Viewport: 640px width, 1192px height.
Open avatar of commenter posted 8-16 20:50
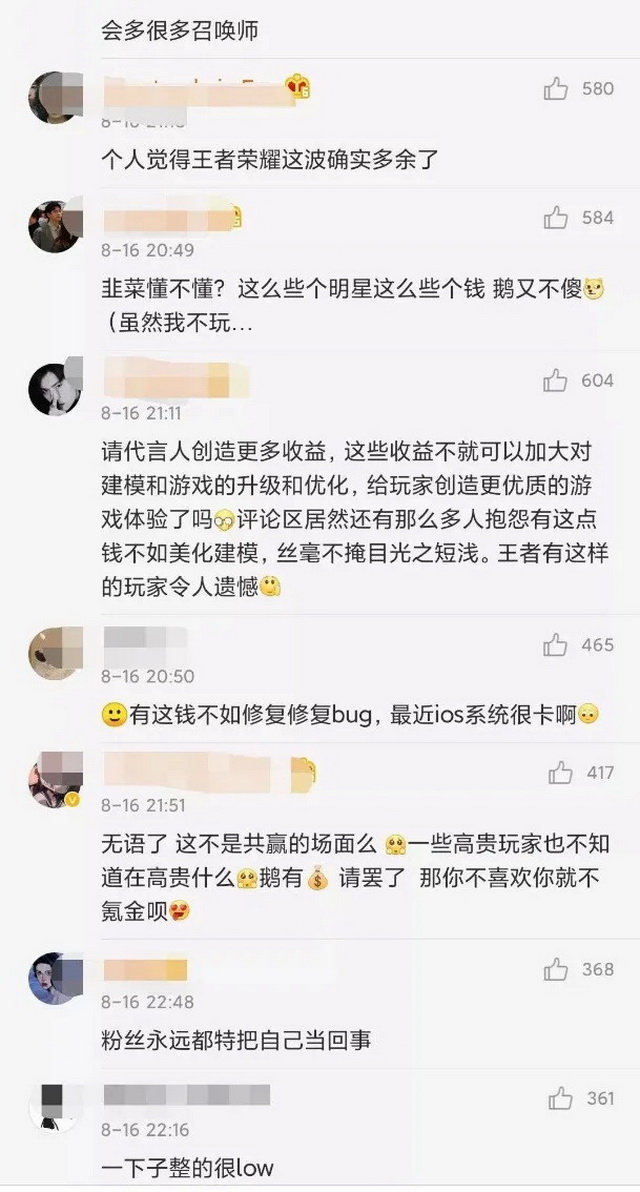click(x=54, y=653)
